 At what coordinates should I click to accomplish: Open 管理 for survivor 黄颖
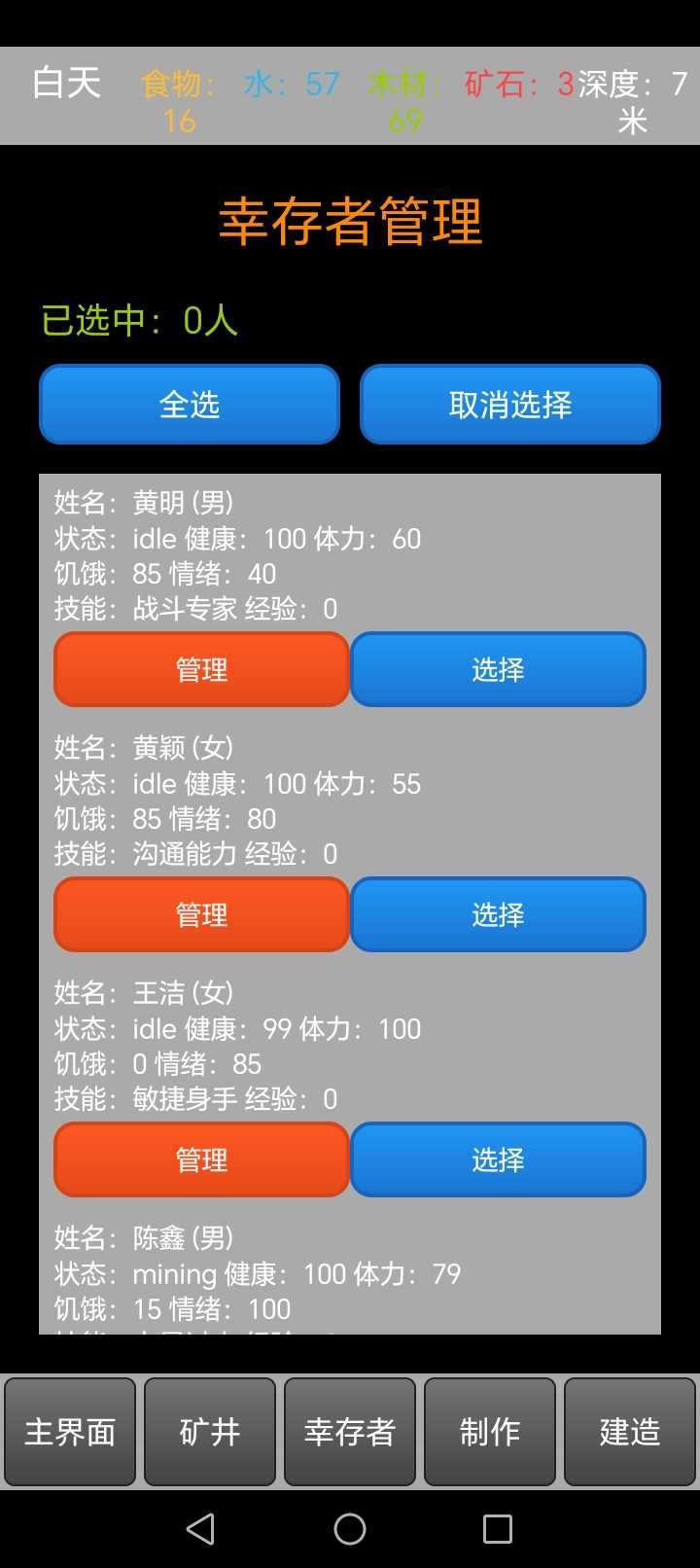click(201, 914)
